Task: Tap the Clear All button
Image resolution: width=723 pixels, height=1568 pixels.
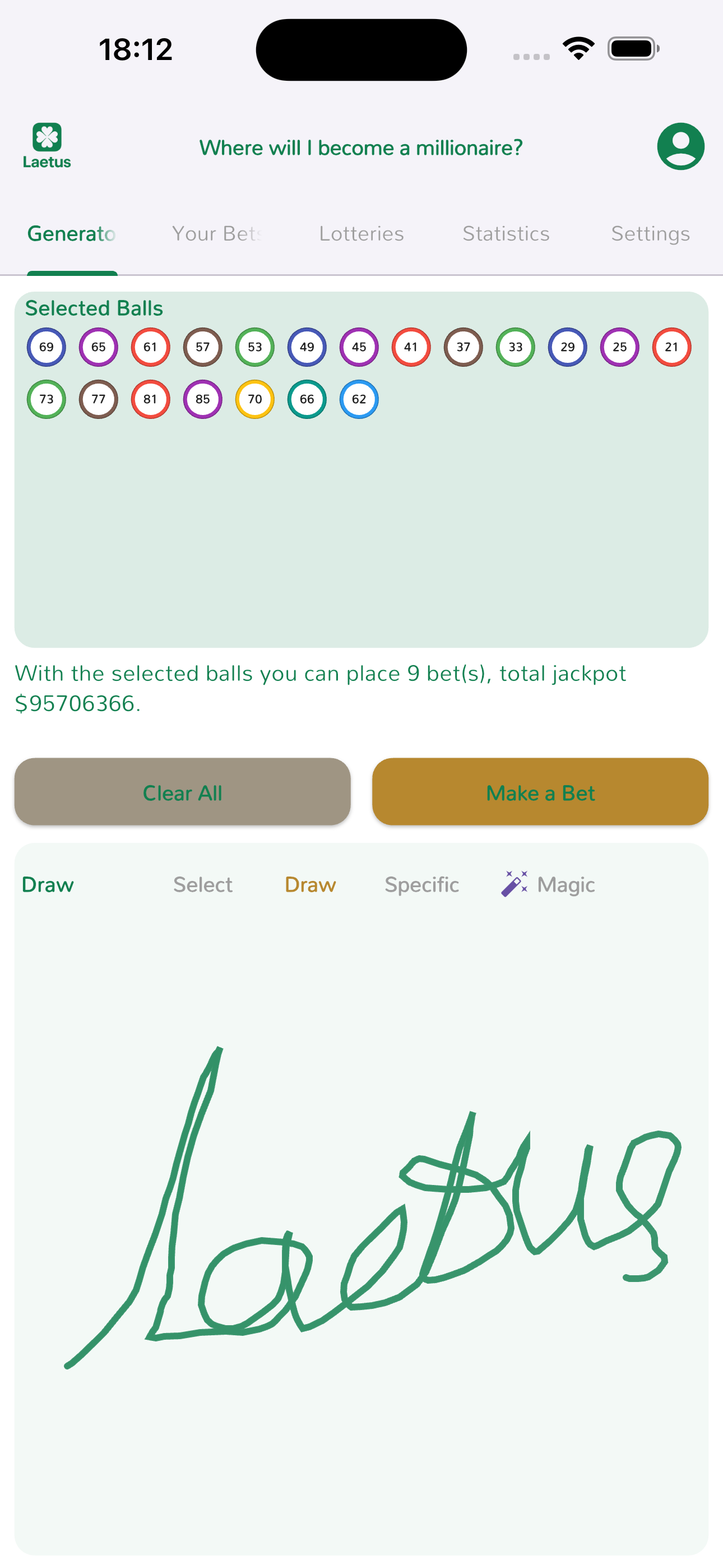Action: click(x=183, y=792)
